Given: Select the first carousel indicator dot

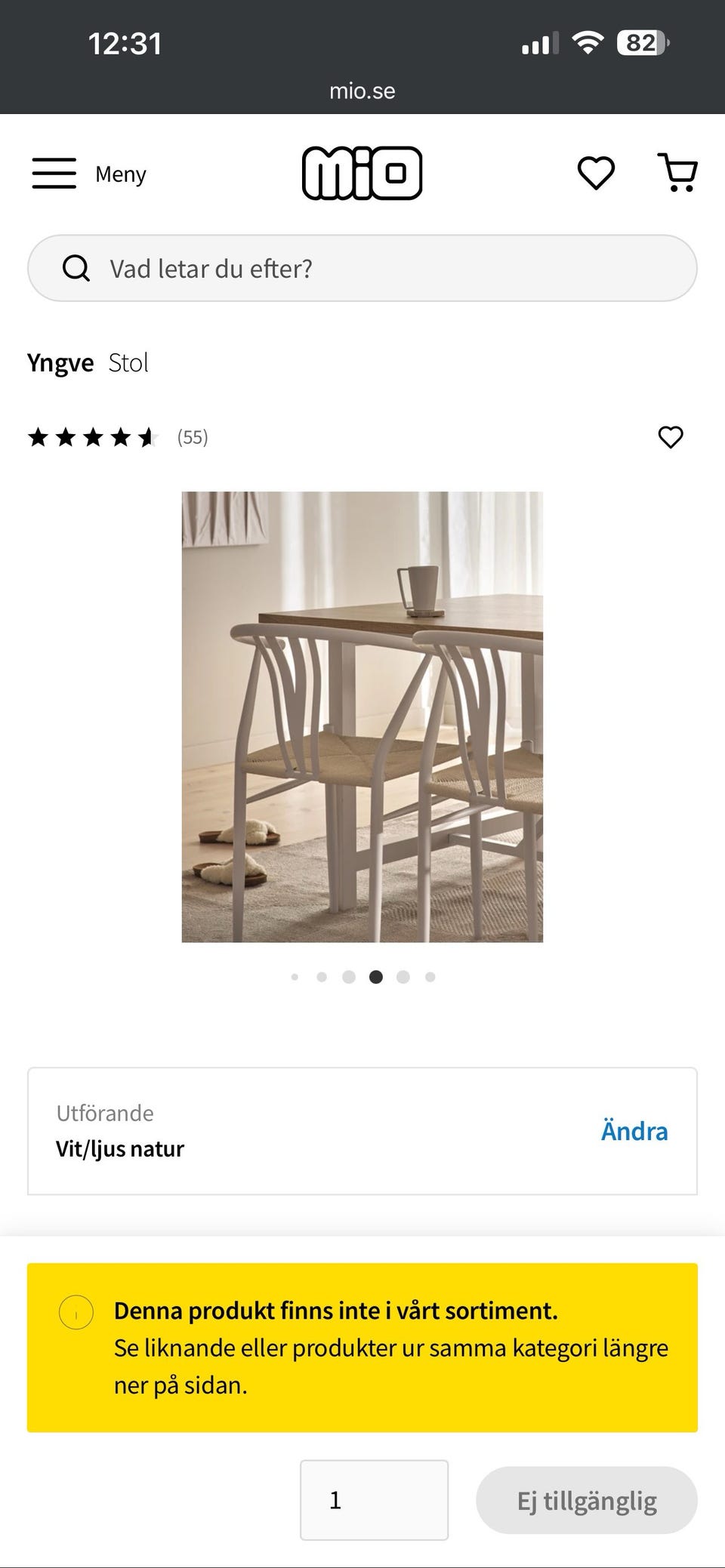Looking at the screenshot, I should [295, 976].
